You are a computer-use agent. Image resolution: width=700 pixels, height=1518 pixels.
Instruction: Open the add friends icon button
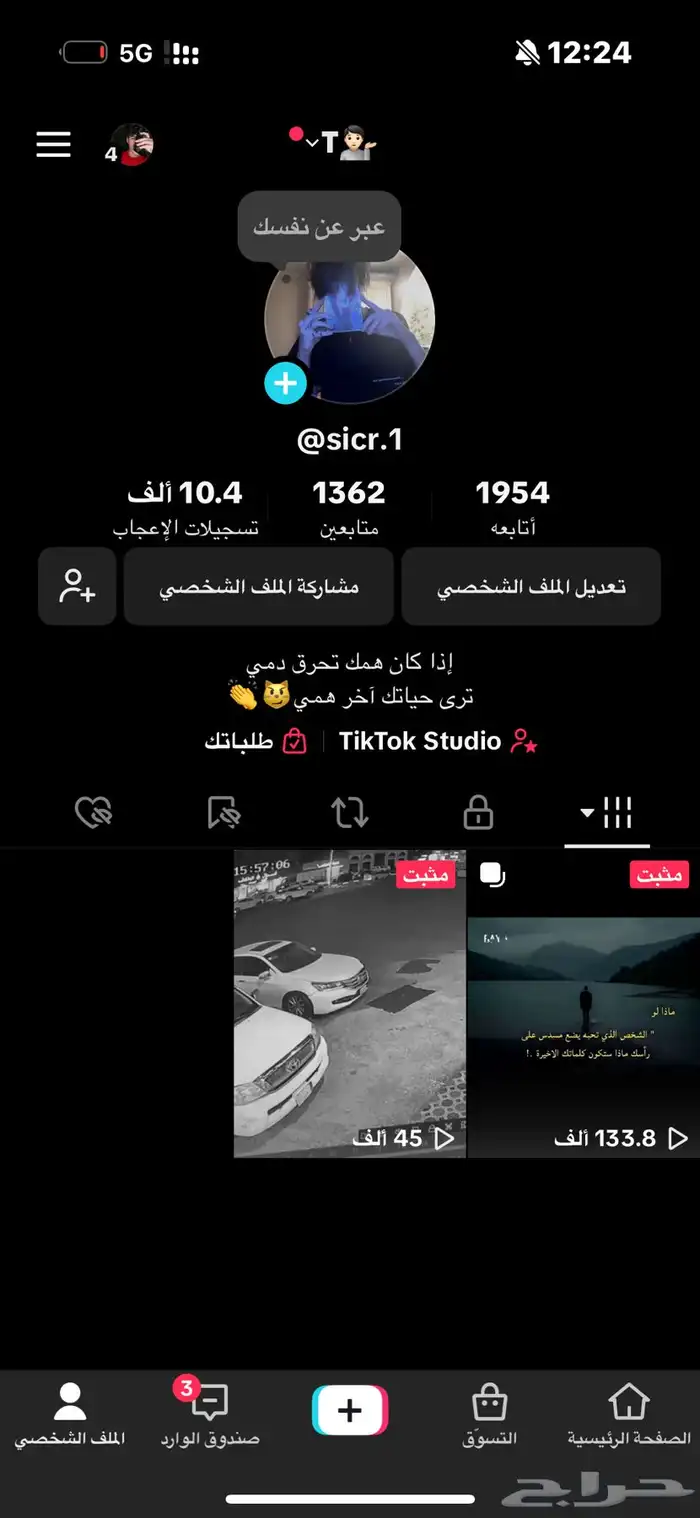click(x=77, y=587)
